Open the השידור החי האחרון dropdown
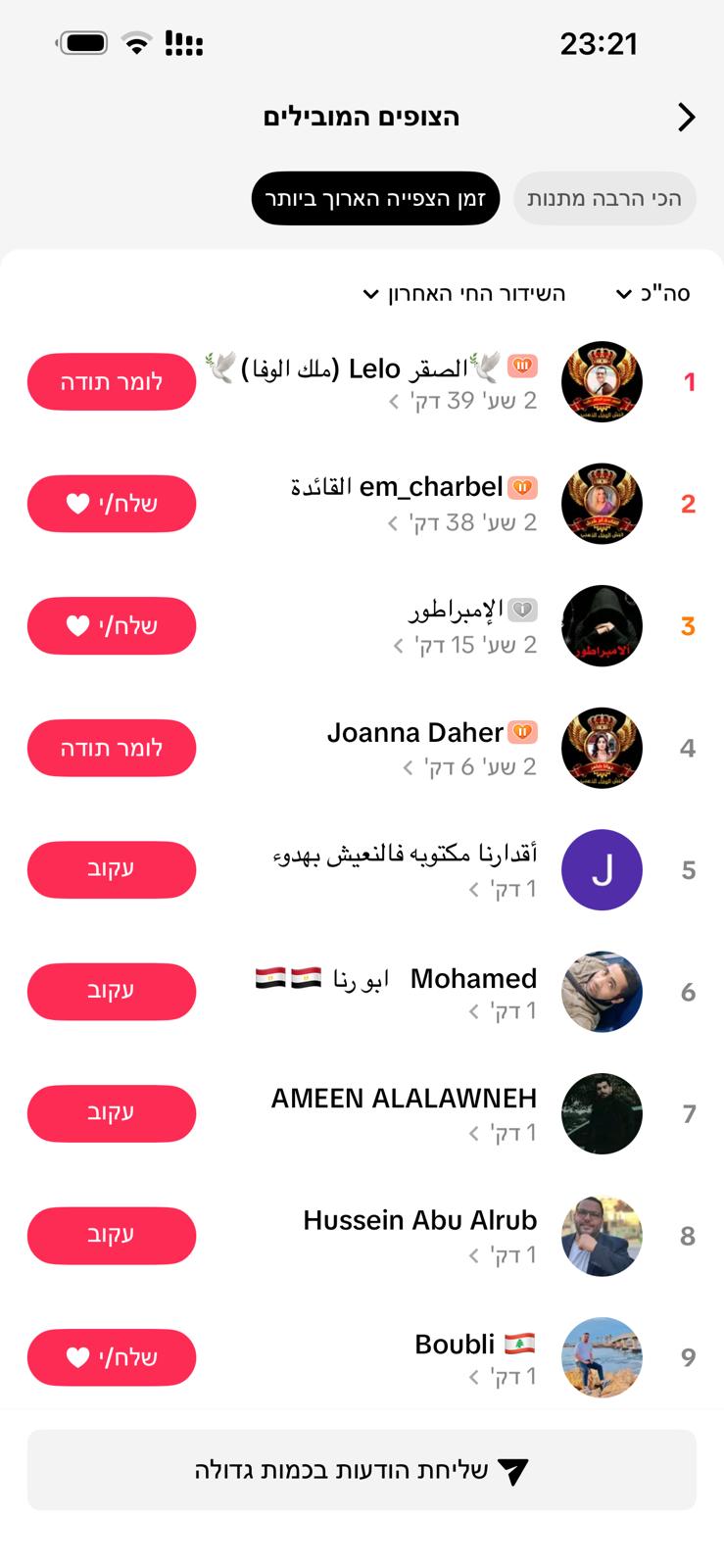724x1568 pixels. pyautogui.click(x=464, y=294)
